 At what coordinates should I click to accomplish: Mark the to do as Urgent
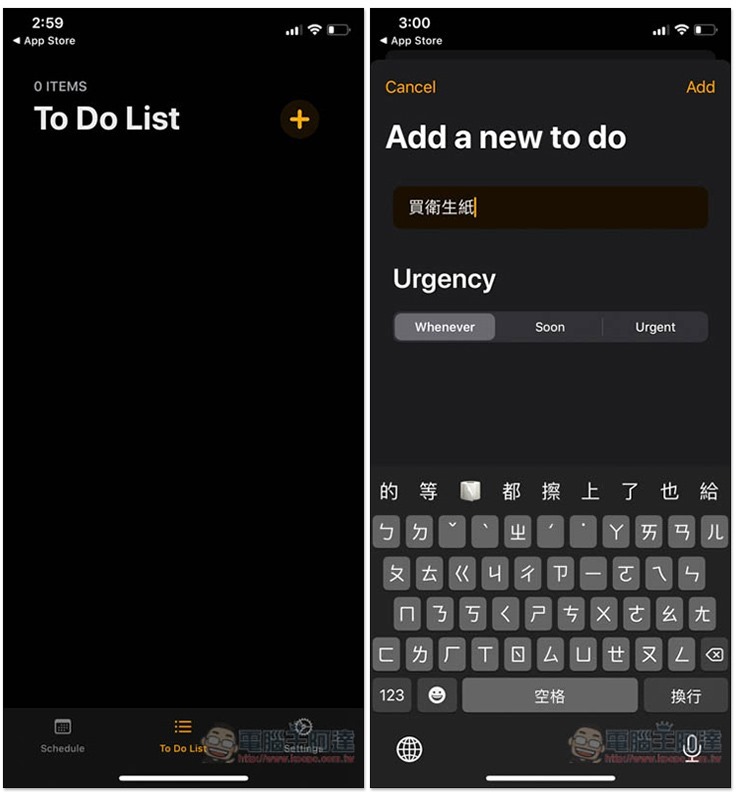pos(655,327)
